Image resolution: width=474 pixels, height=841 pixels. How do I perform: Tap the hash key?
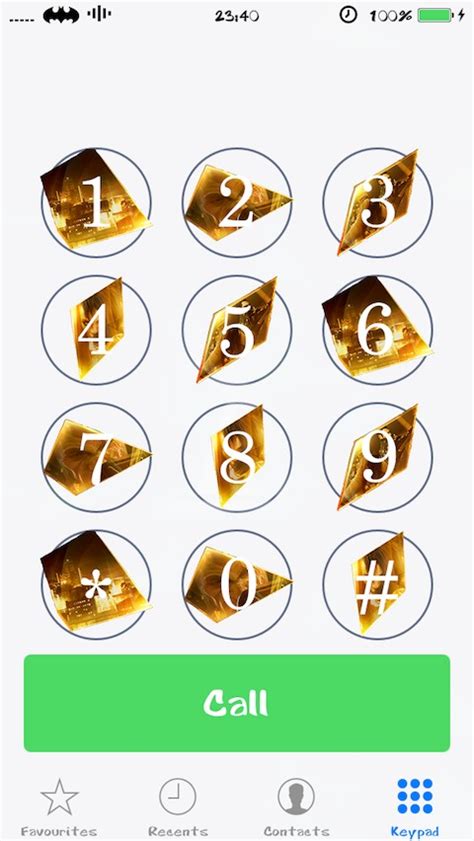tap(377, 585)
